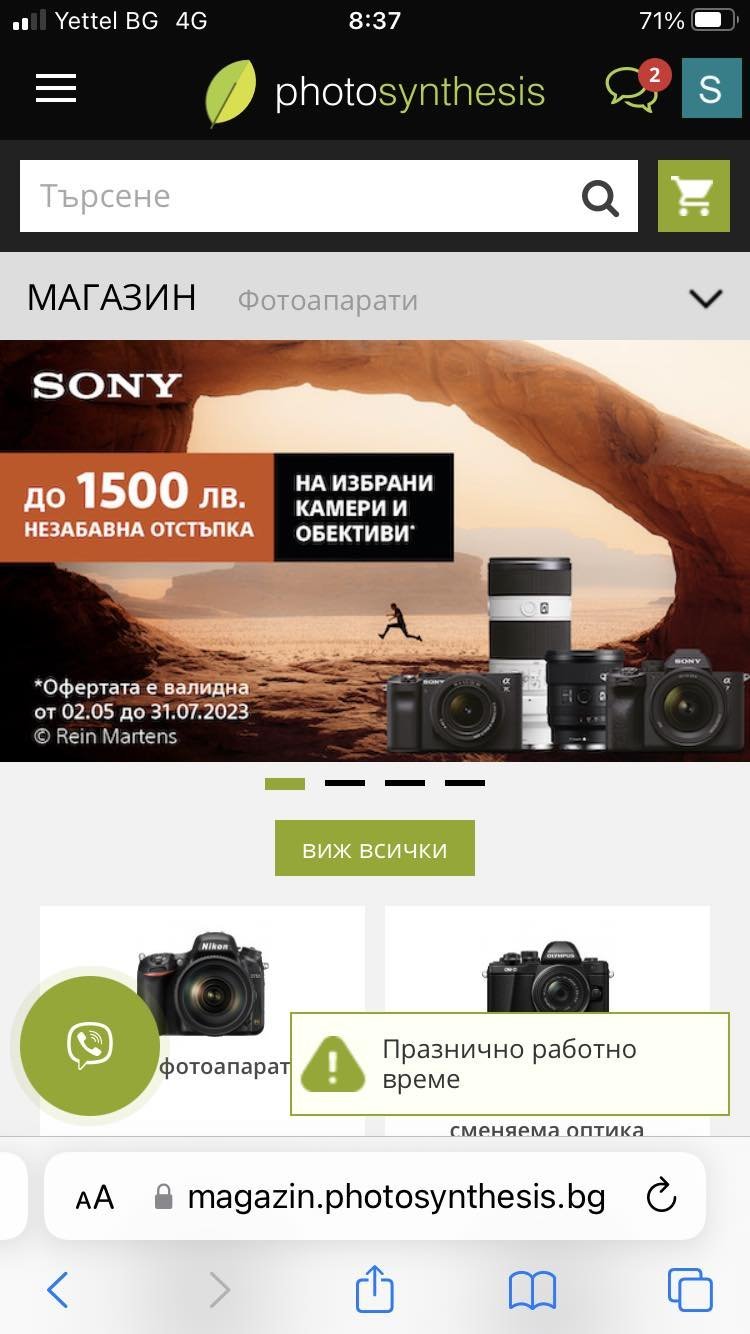This screenshot has height=1334, width=750.
Task: Contact the shop via Viber button
Action: click(90, 1046)
